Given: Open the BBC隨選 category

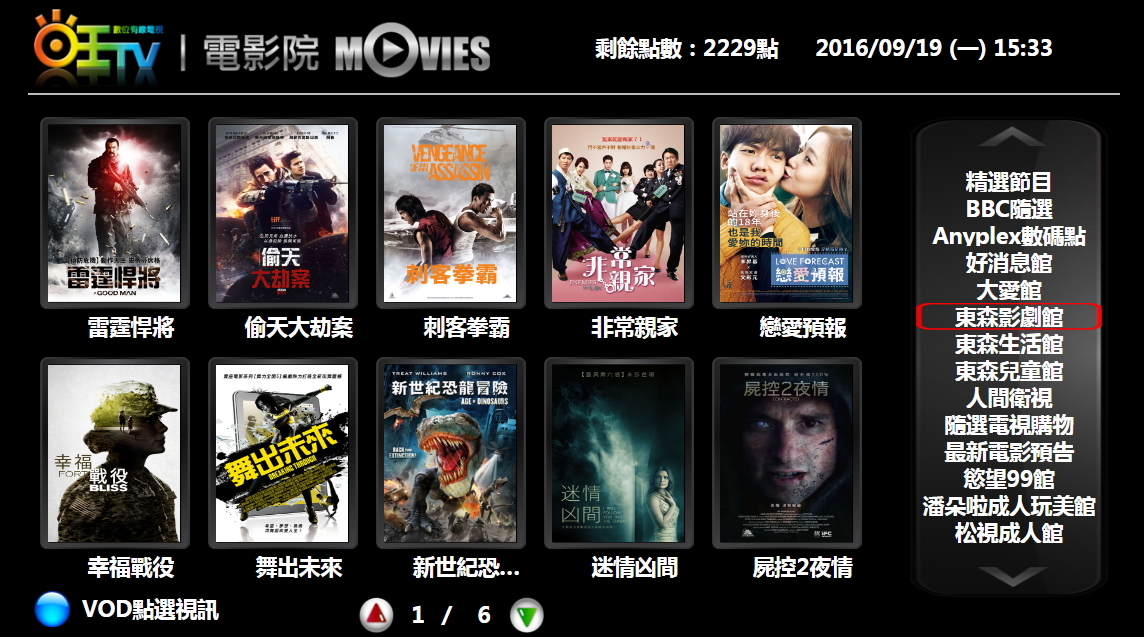Looking at the screenshot, I should [x=1008, y=209].
